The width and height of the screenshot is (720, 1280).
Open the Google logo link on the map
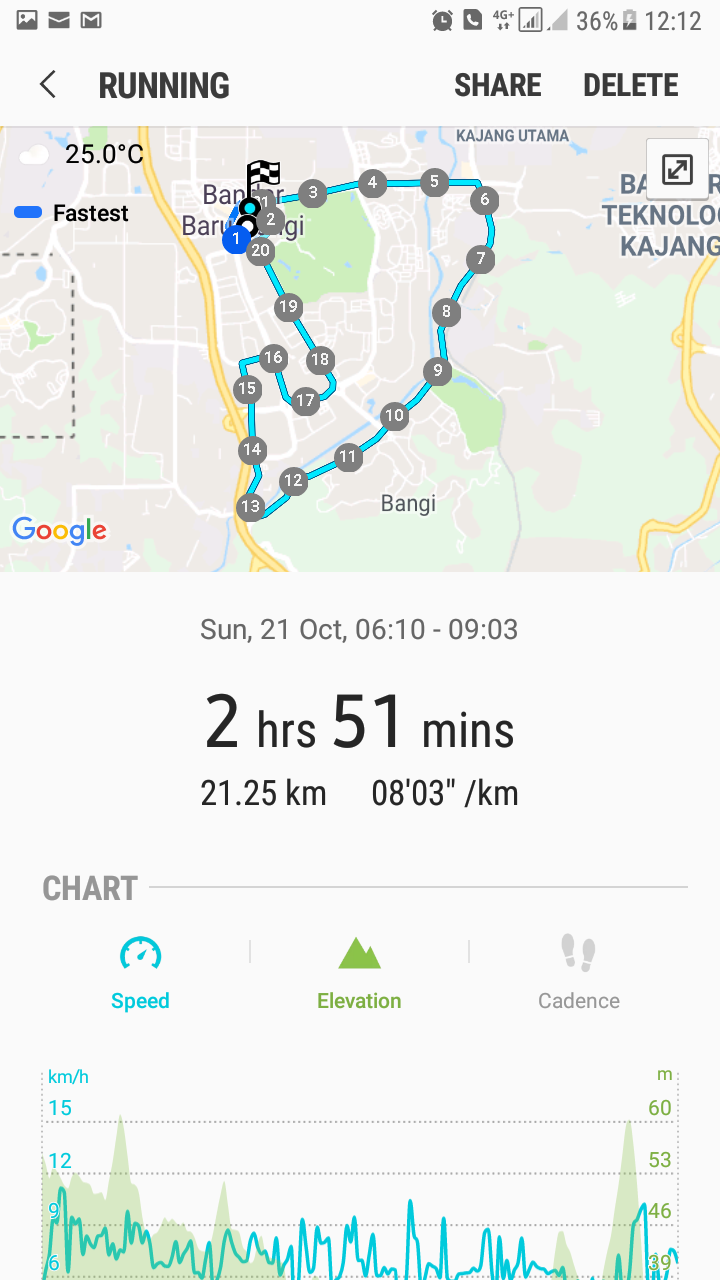(59, 531)
